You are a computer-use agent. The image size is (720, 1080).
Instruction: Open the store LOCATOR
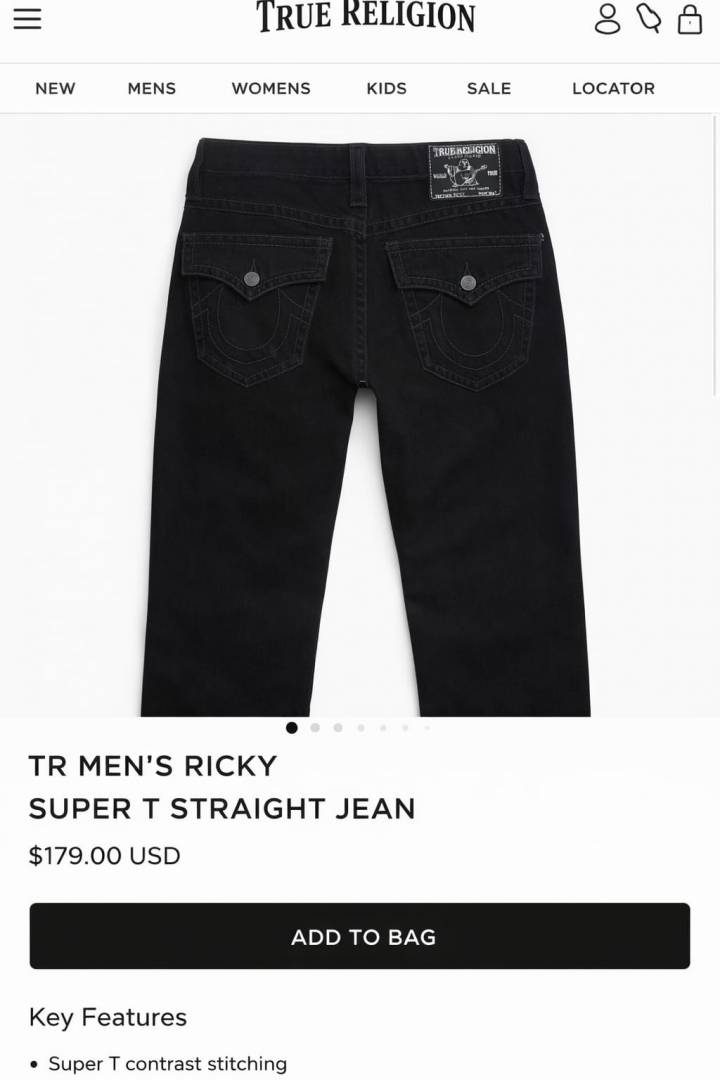coord(613,88)
